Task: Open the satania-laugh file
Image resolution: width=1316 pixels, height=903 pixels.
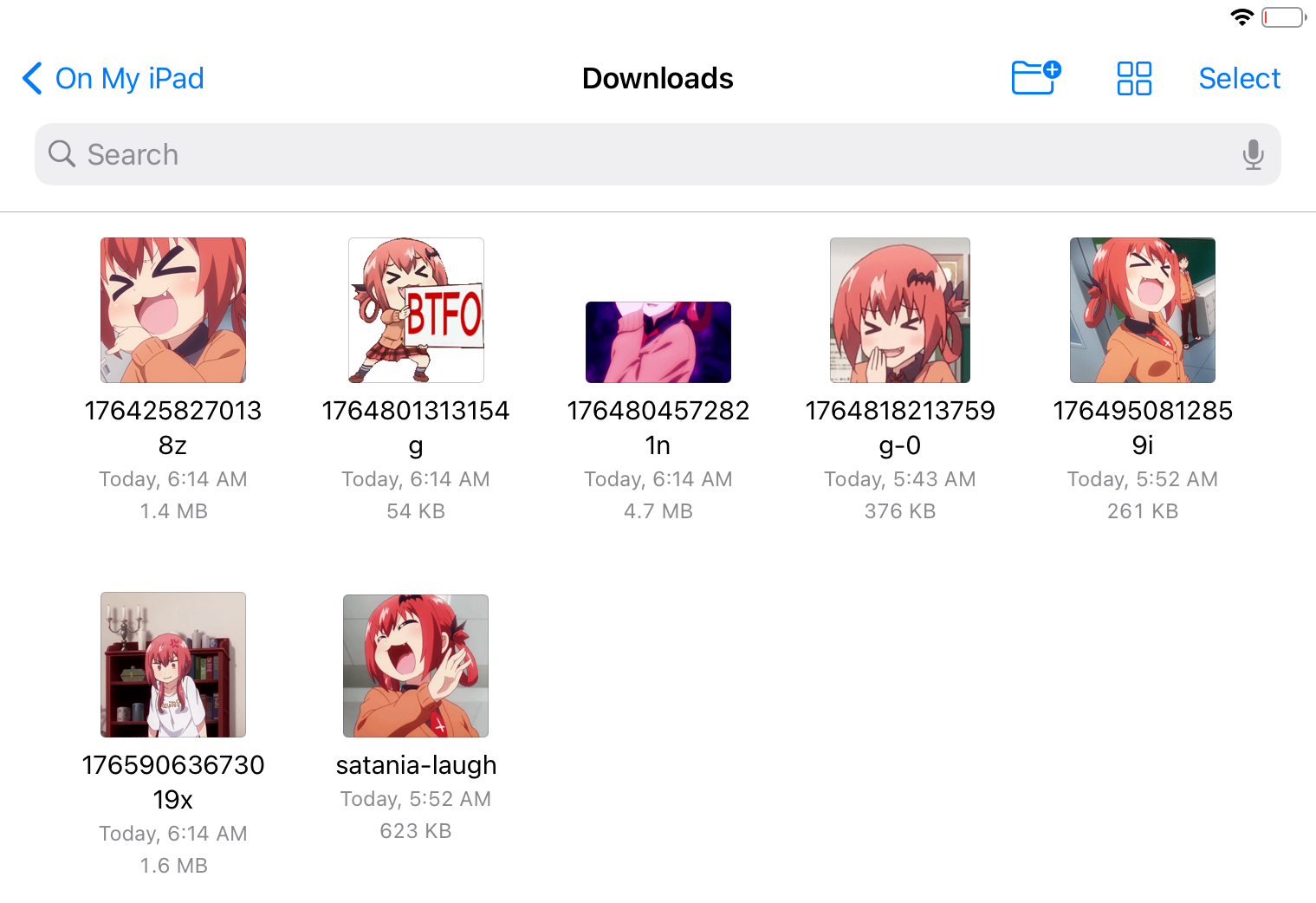Action: click(x=416, y=666)
